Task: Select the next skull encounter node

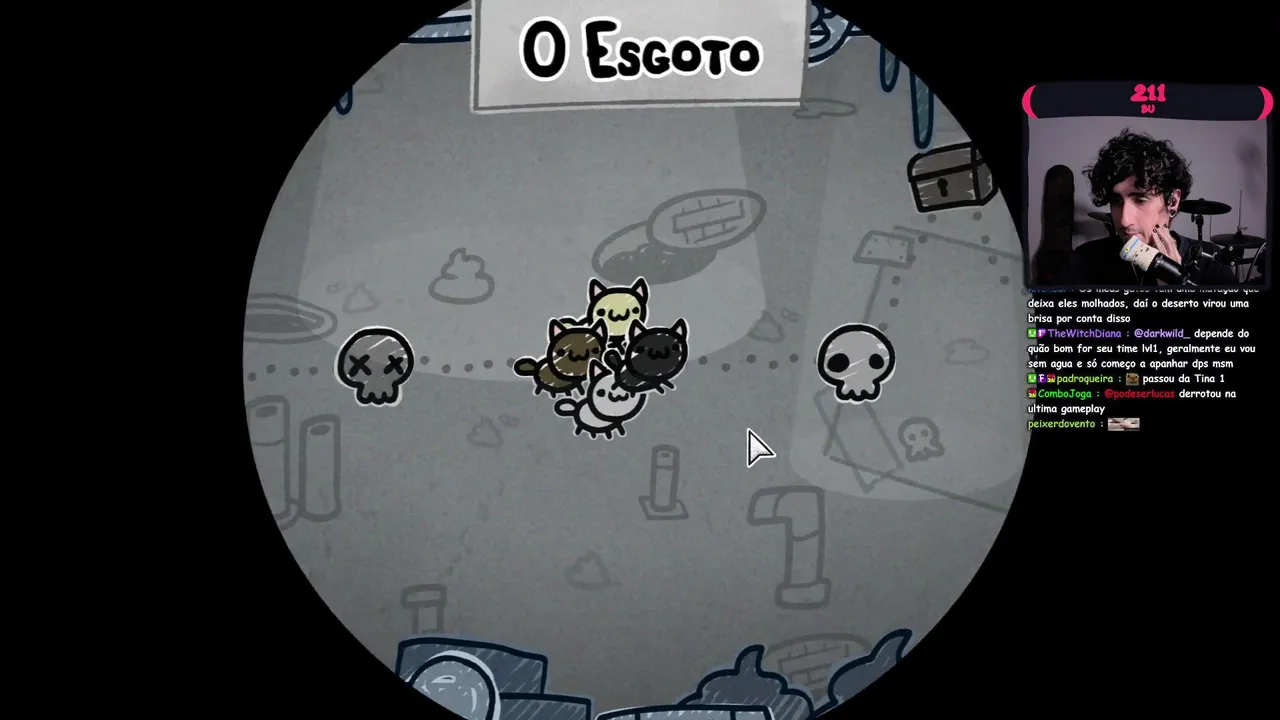Action: click(x=855, y=362)
